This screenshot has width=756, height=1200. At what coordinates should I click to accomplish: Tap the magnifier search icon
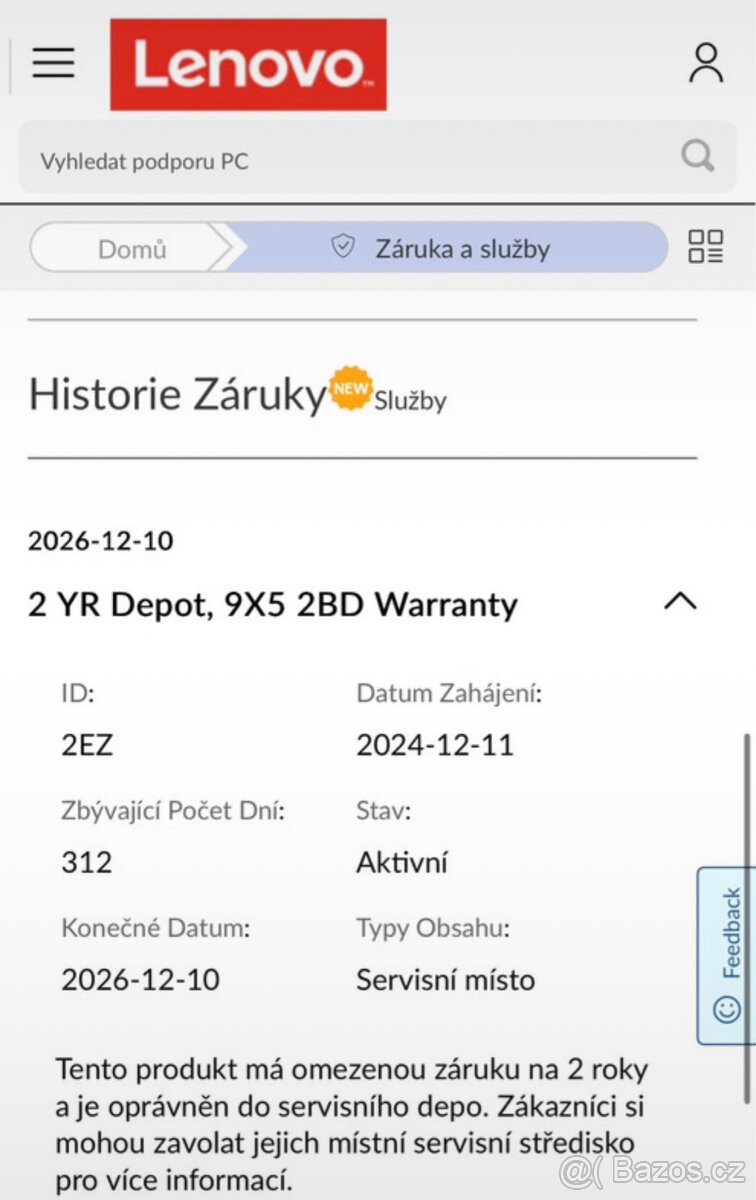click(697, 156)
